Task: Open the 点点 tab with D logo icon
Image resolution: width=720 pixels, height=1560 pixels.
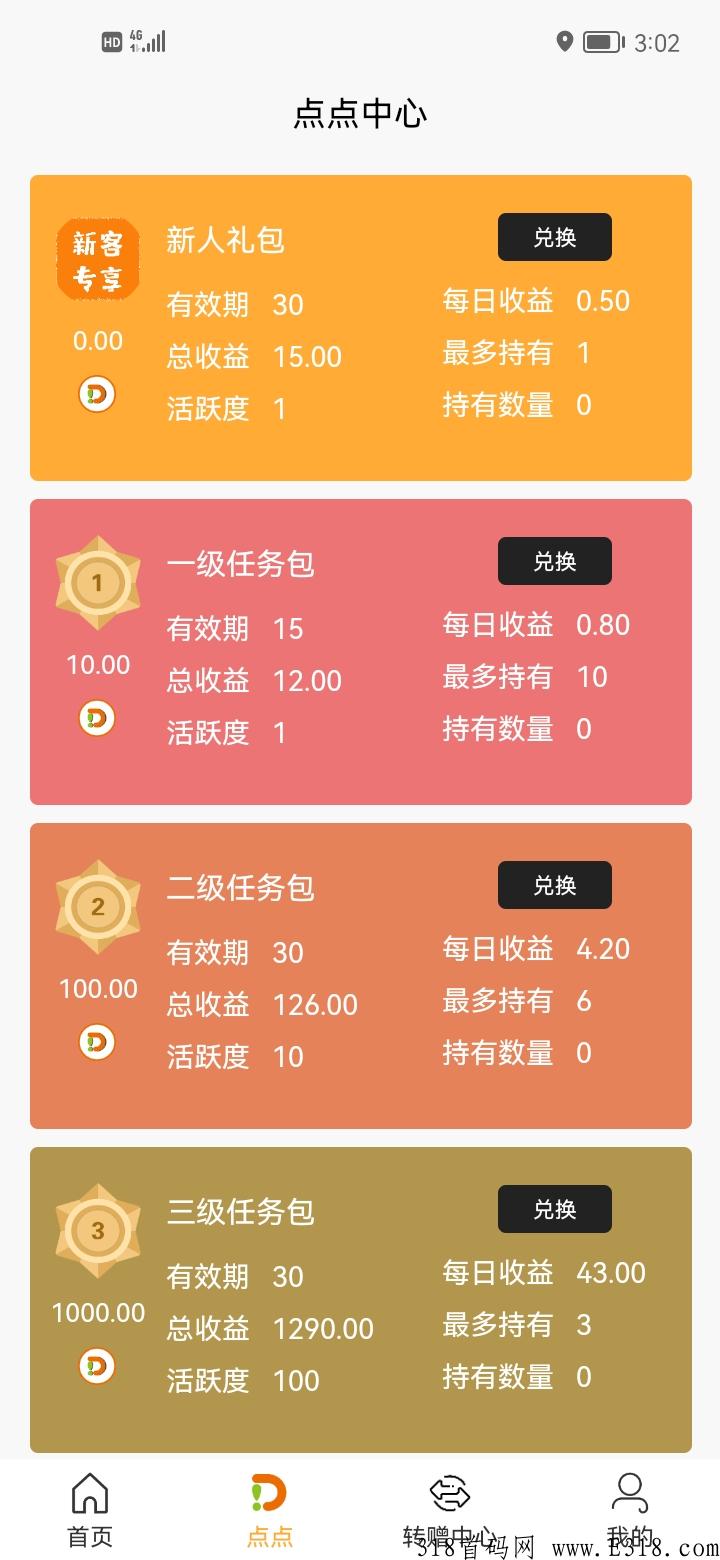Action: (x=270, y=1494)
